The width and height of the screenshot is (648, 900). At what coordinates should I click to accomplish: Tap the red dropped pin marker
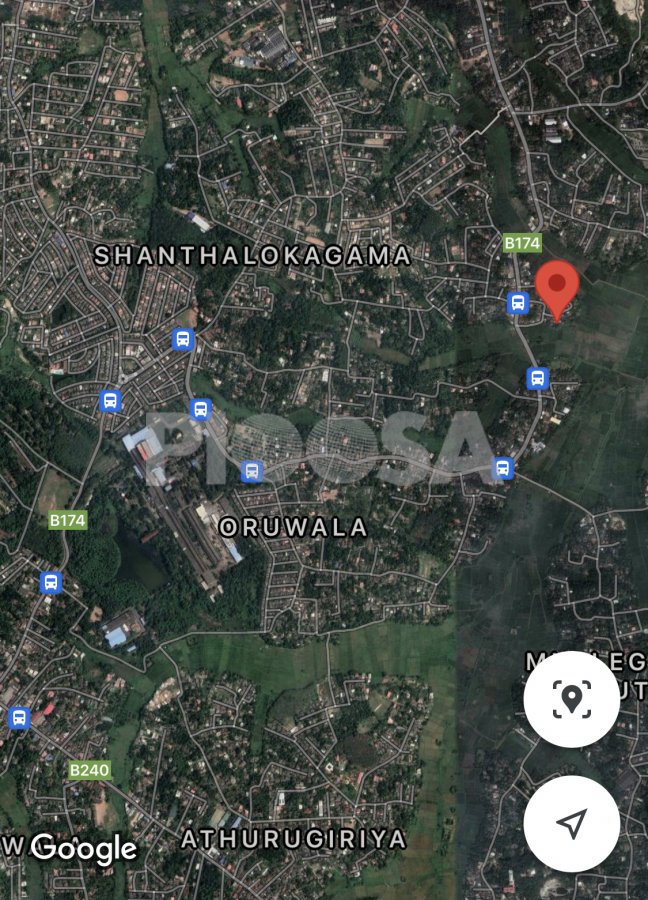[557, 286]
